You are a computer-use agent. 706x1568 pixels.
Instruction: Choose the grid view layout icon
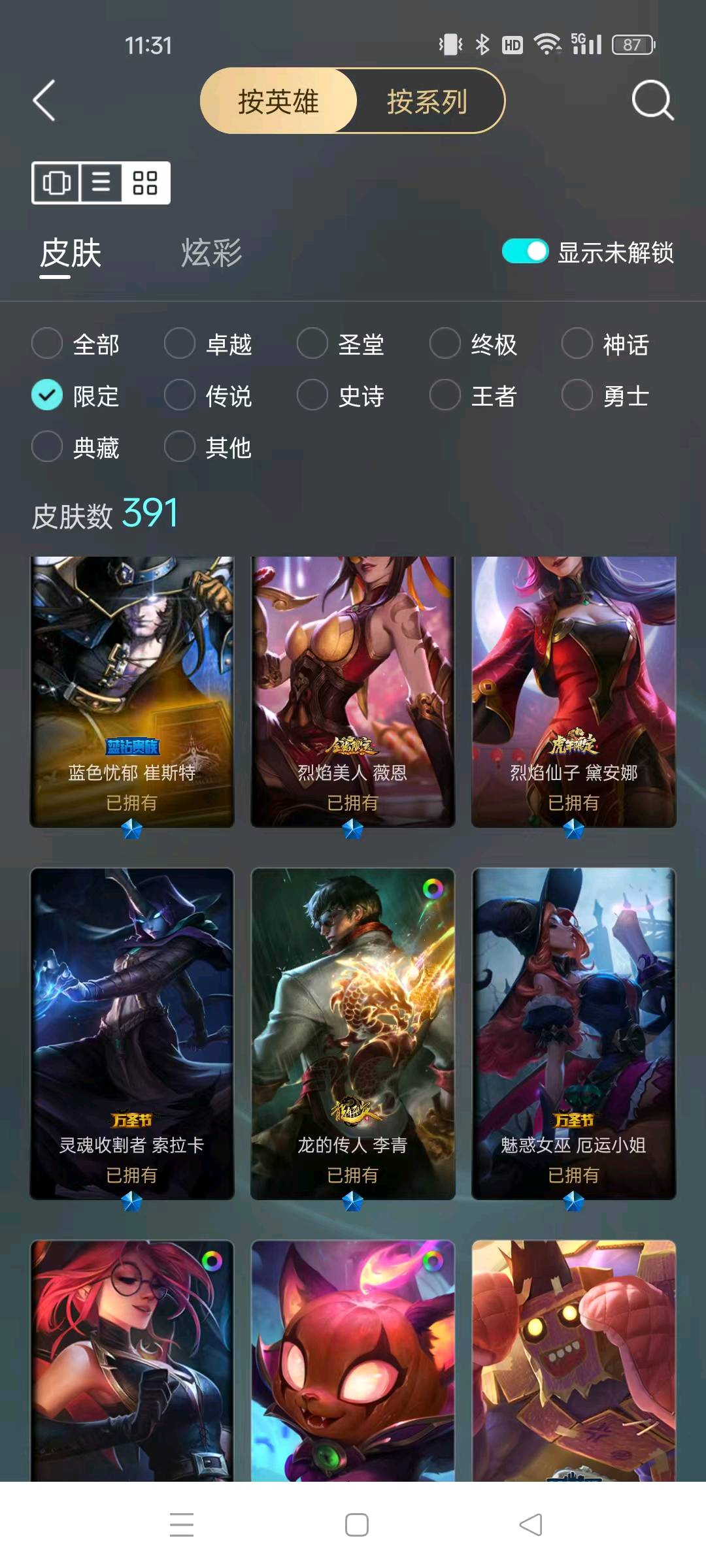click(x=145, y=182)
